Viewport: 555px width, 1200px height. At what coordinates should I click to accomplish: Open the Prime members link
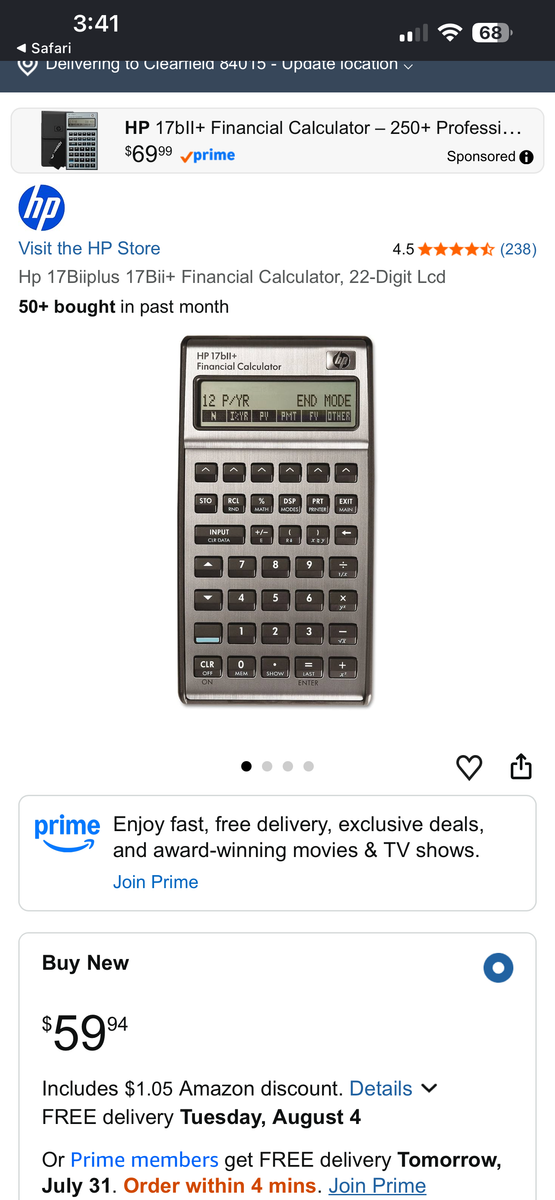[144, 1160]
